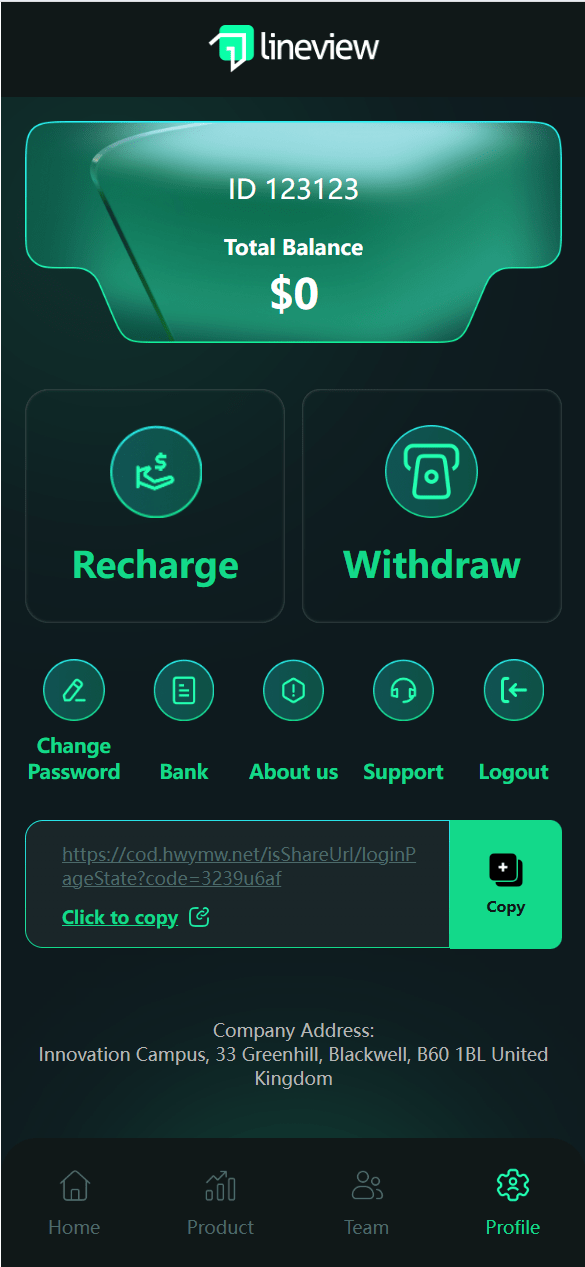Select the Profile tab
This screenshot has width=585, height=1267.
(x=513, y=1203)
